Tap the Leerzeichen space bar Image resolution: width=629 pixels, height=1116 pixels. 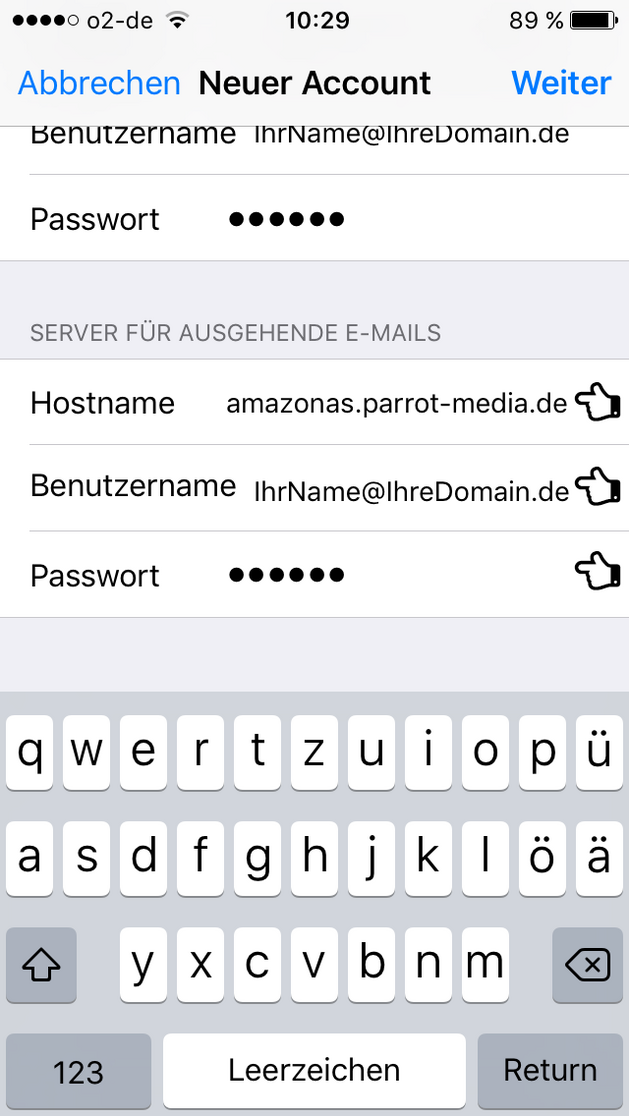pos(314,1071)
